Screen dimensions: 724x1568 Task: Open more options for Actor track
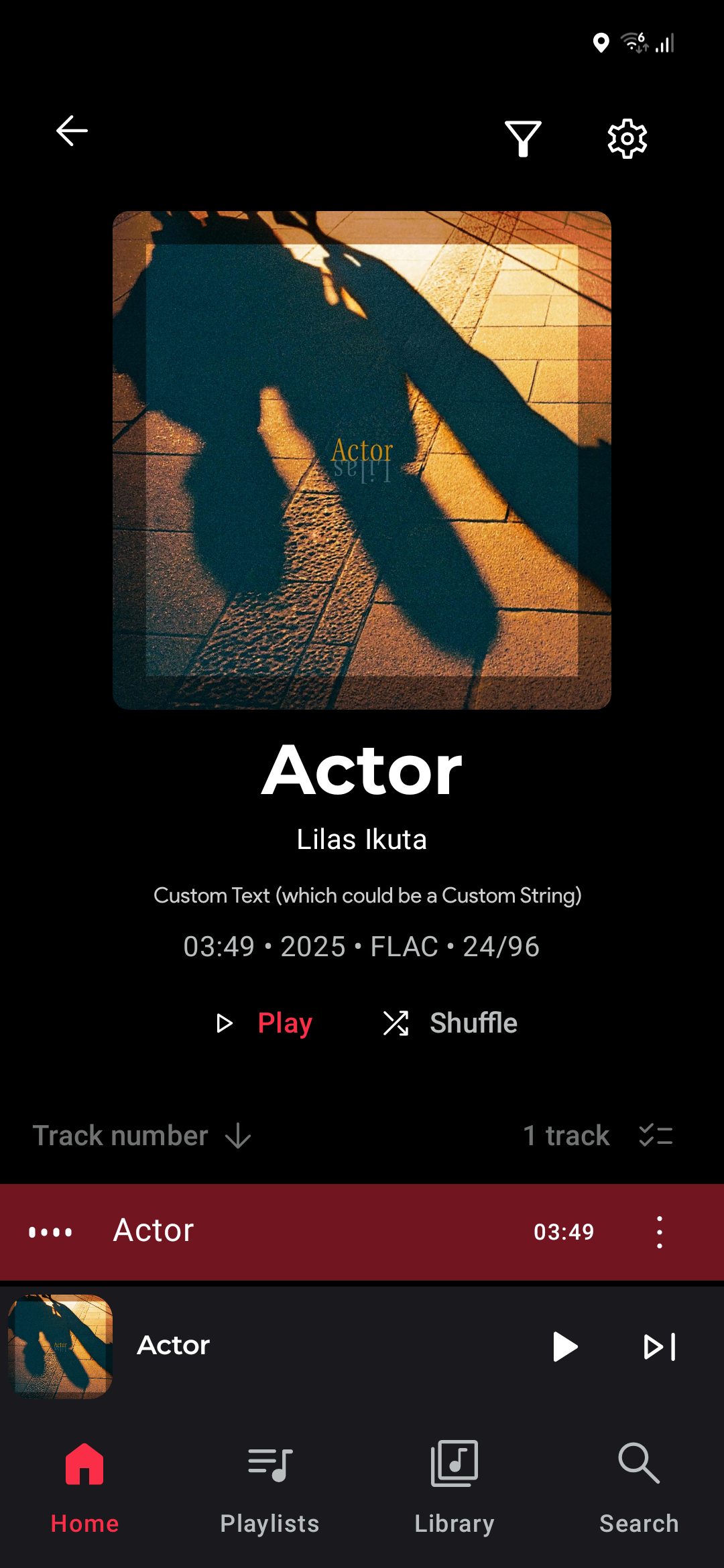(660, 1232)
